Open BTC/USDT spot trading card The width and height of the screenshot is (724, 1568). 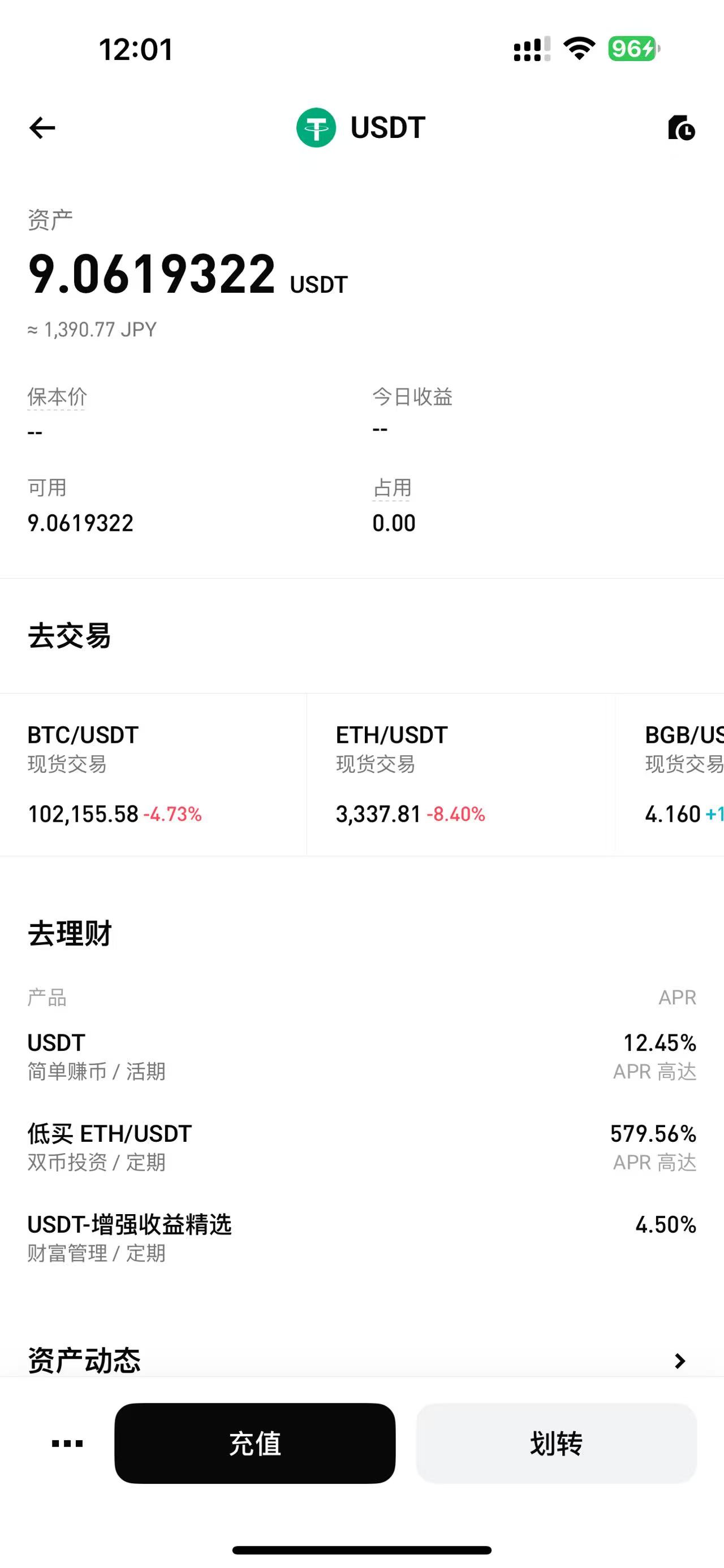tap(152, 774)
